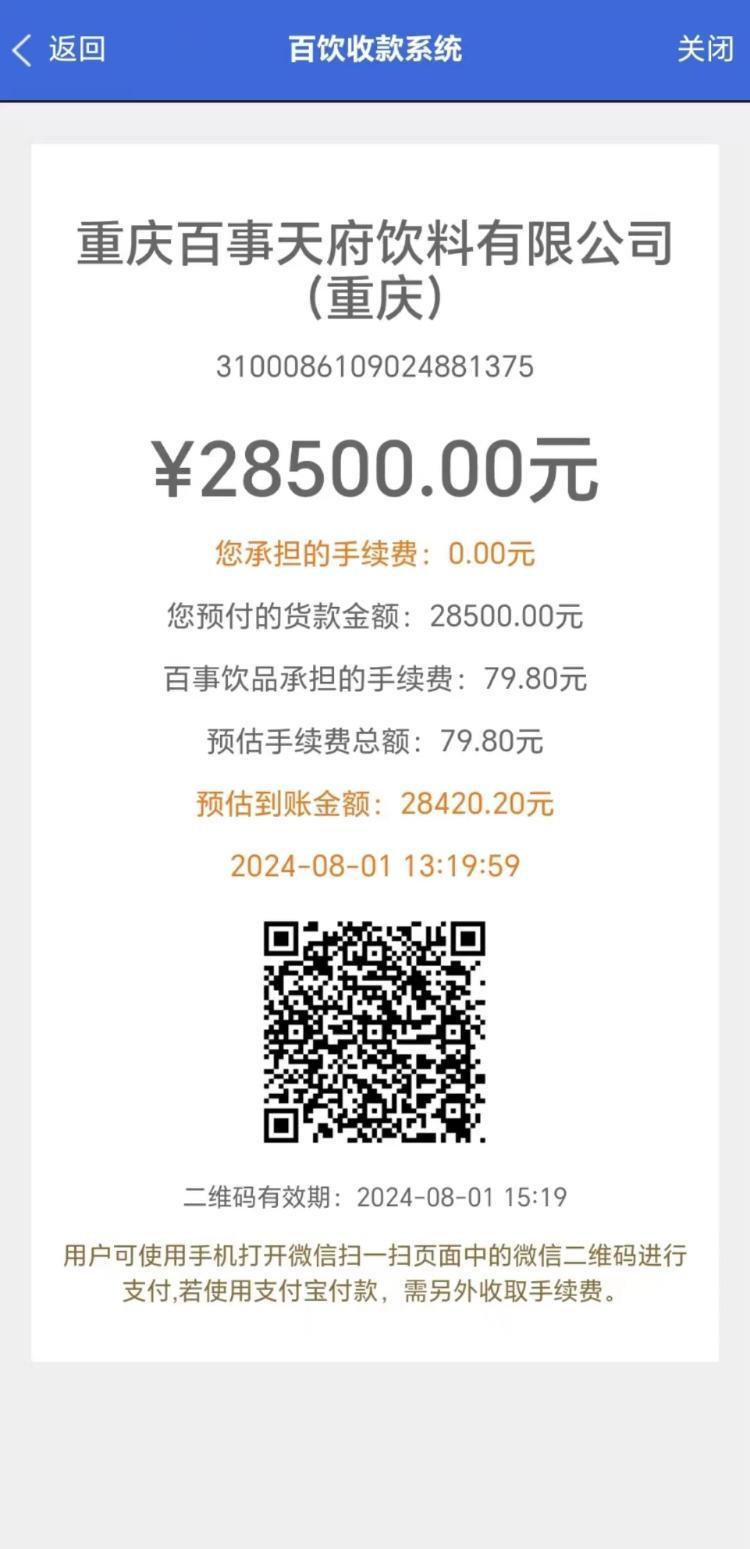
Task: Tap the 二维码有效期 validity timestamp
Action: pos(375,1196)
